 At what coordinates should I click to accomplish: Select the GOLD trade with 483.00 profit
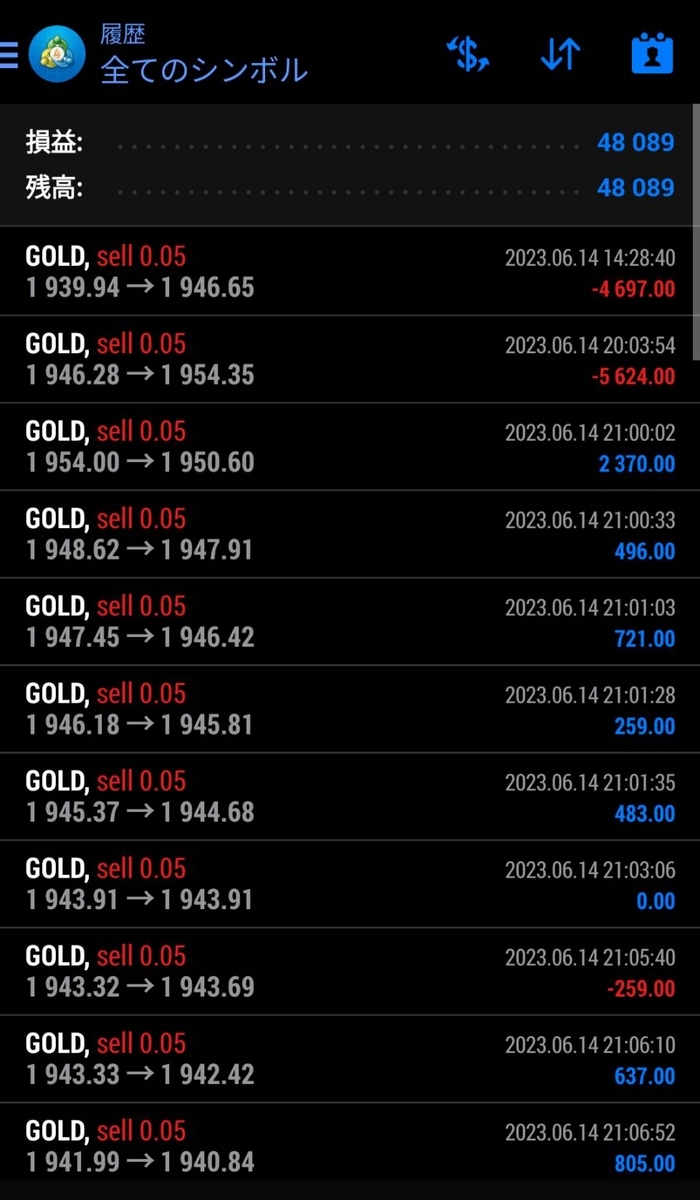pos(350,797)
